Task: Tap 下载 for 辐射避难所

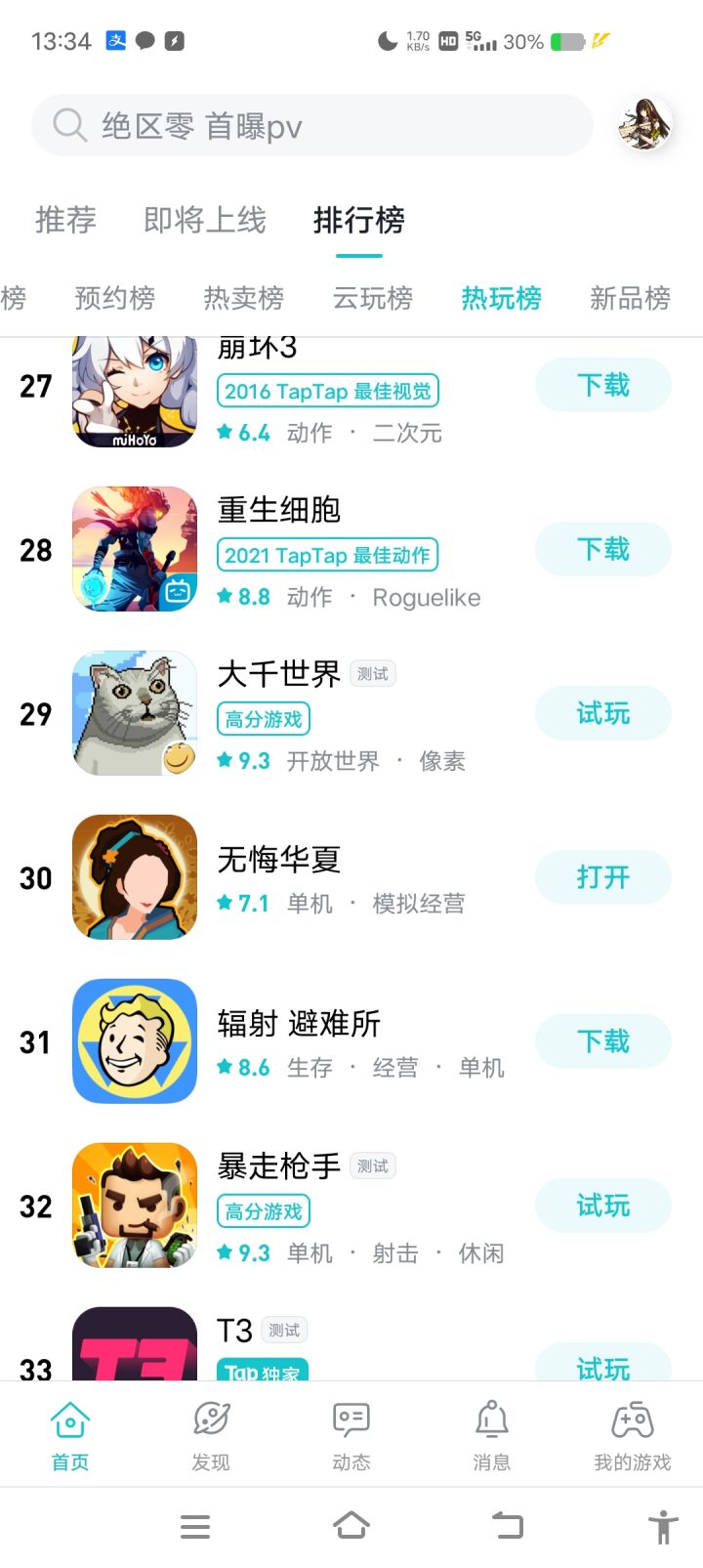Action: pos(602,1041)
